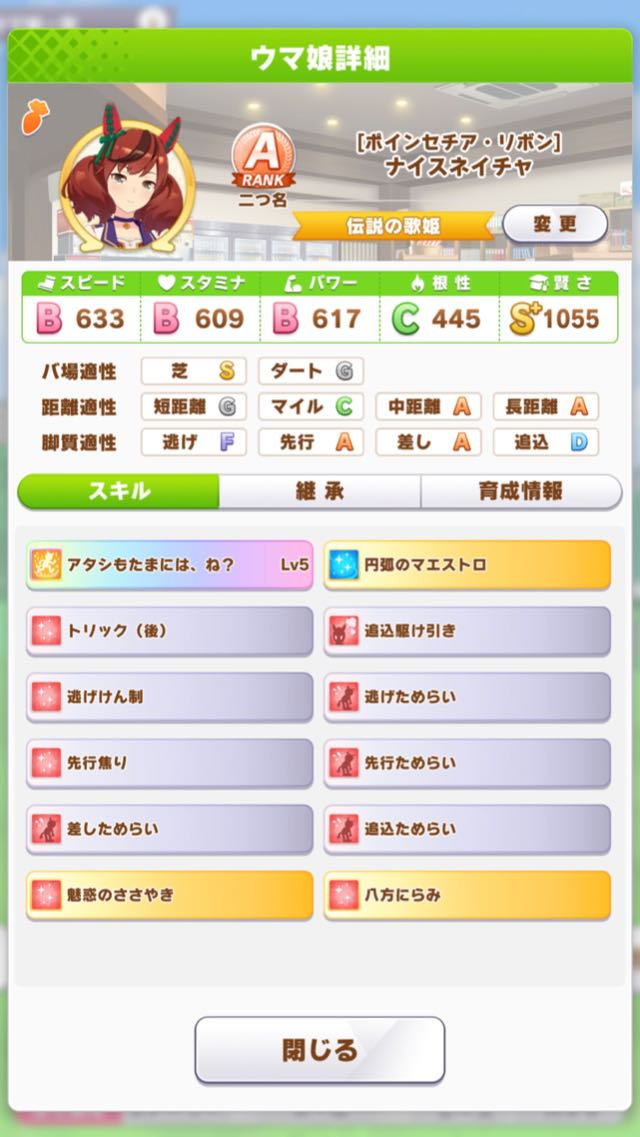Show info for 先行ためらい
The image size is (640, 1137).
pos(467,763)
